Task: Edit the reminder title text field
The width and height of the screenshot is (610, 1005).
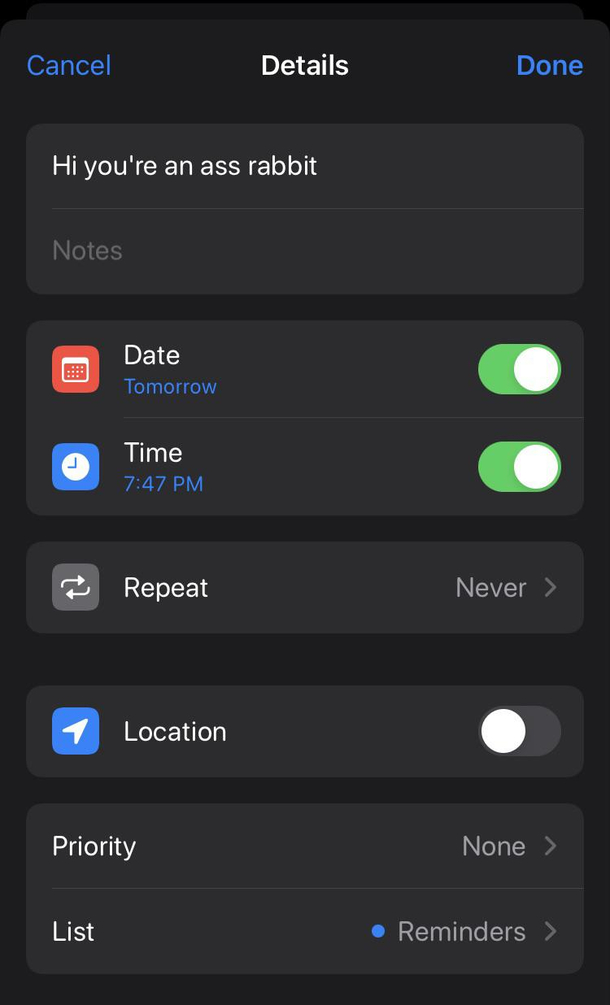Action: 304,166
